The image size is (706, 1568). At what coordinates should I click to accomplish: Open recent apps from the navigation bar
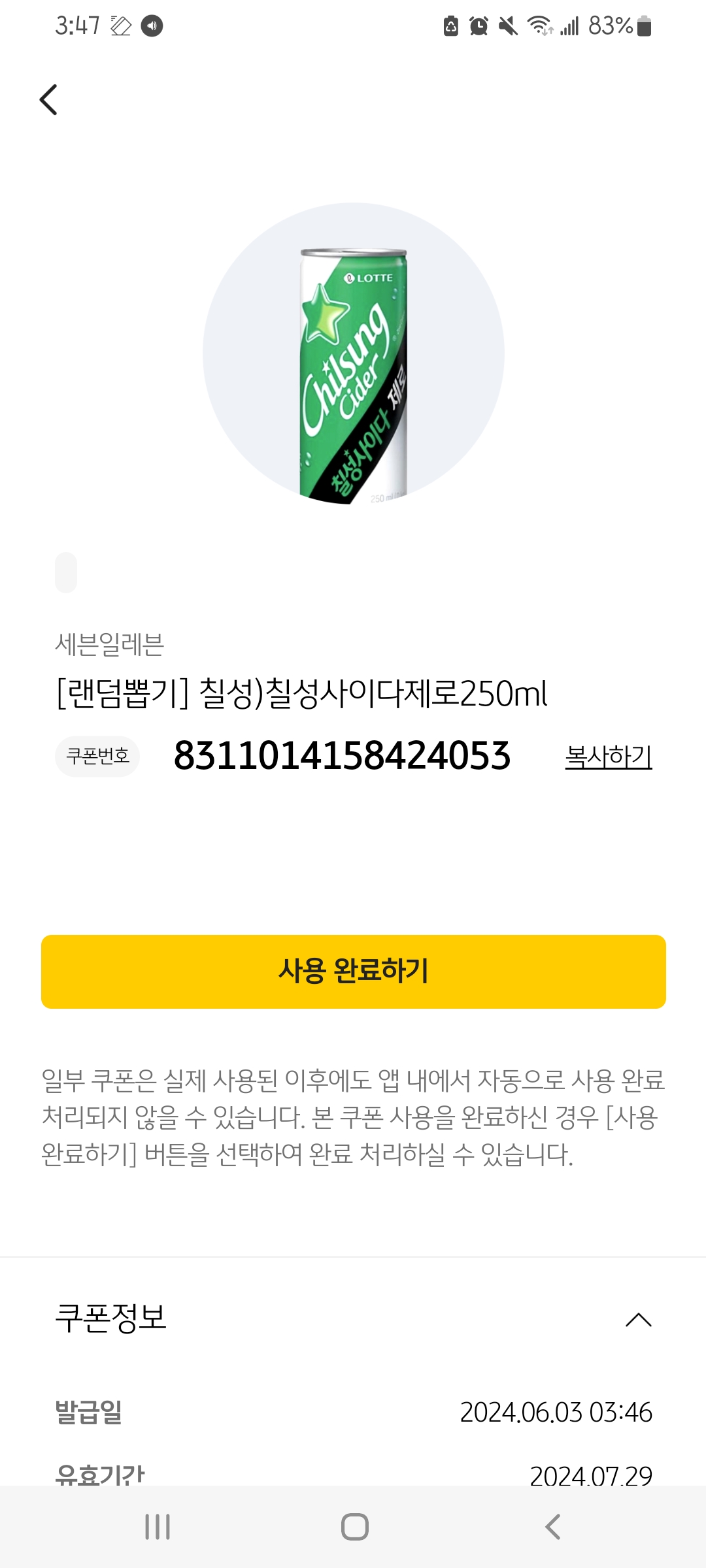click(x=158, y=1527)
